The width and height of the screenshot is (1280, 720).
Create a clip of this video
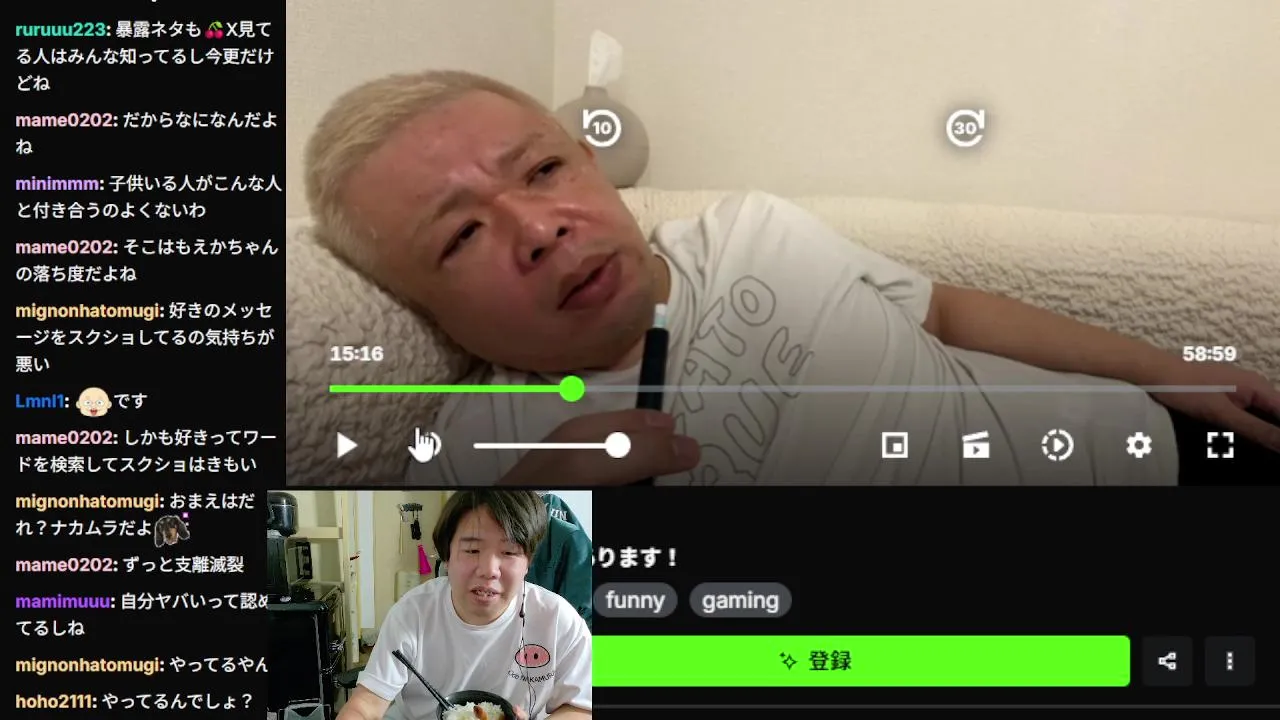click(976, 446)
